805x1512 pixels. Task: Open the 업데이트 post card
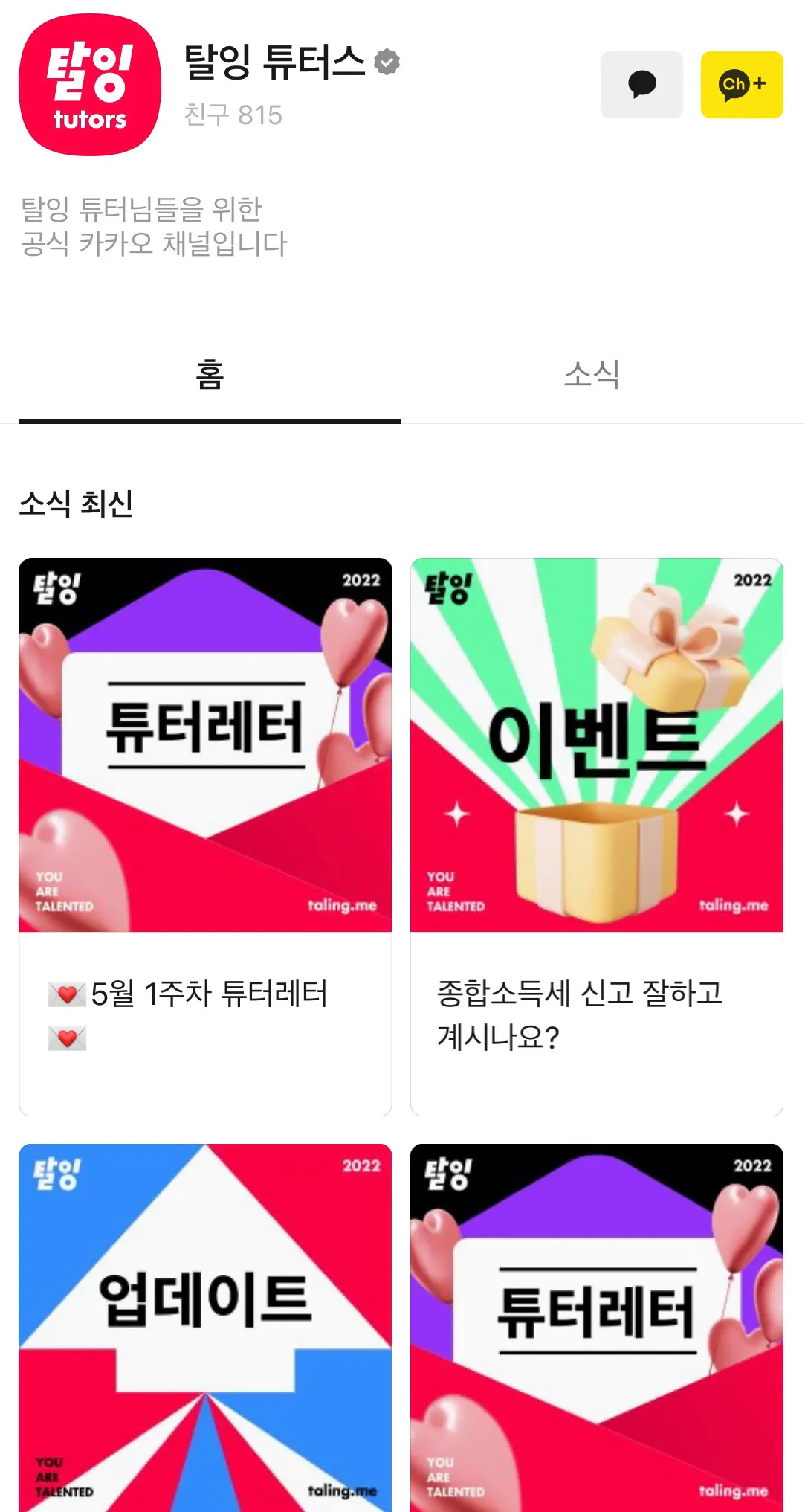[x=205, y=1327]
